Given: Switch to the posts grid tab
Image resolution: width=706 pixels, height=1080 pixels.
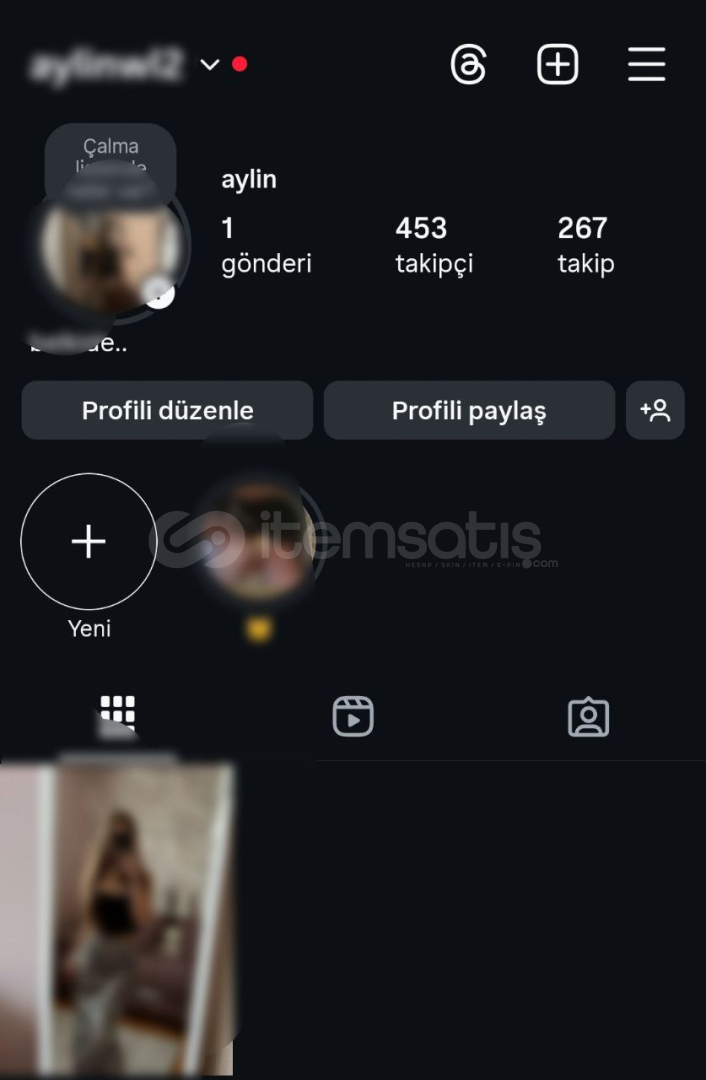Looking at the screenshot, I should [x=117, y=716].
